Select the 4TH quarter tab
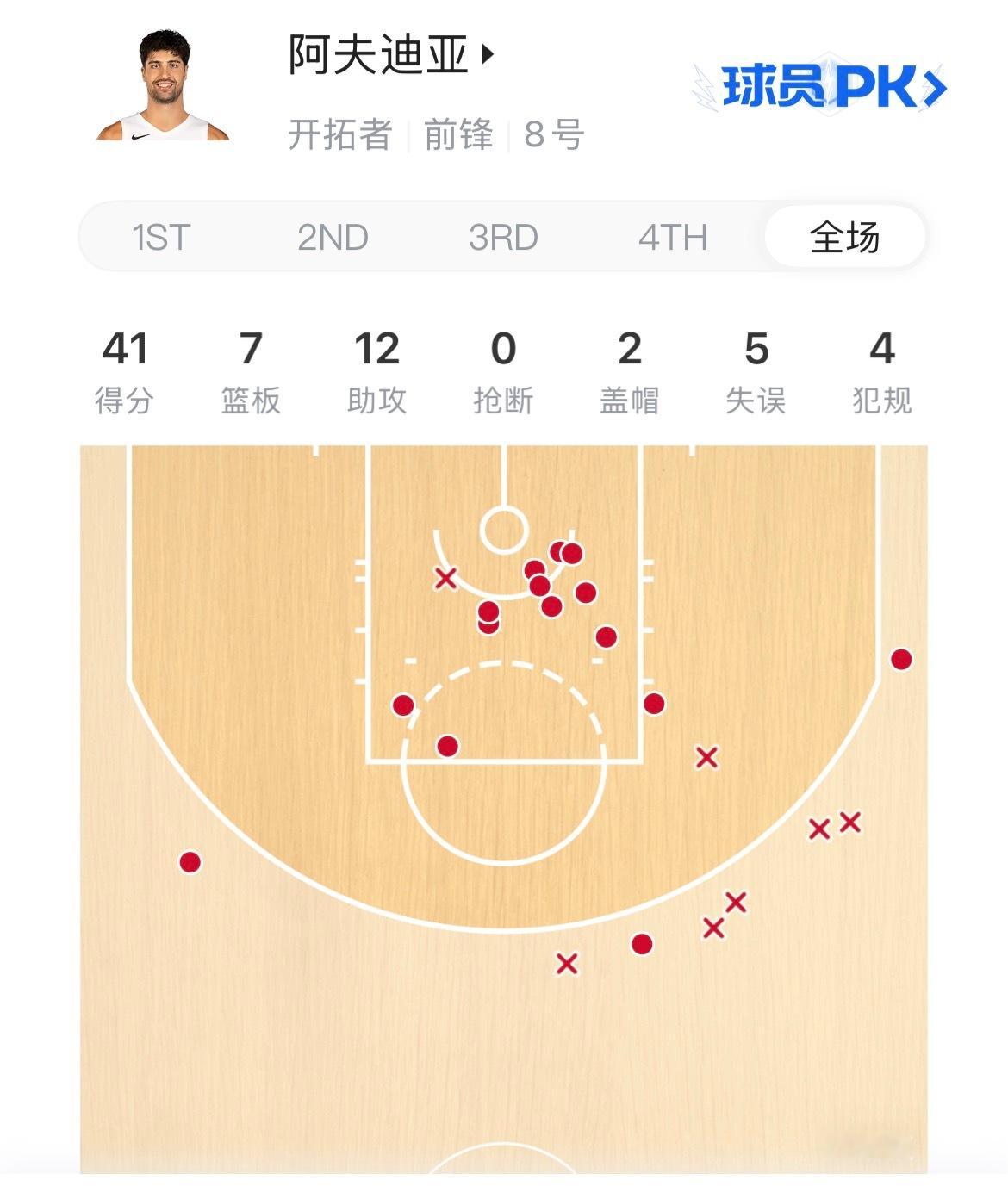 672,237
